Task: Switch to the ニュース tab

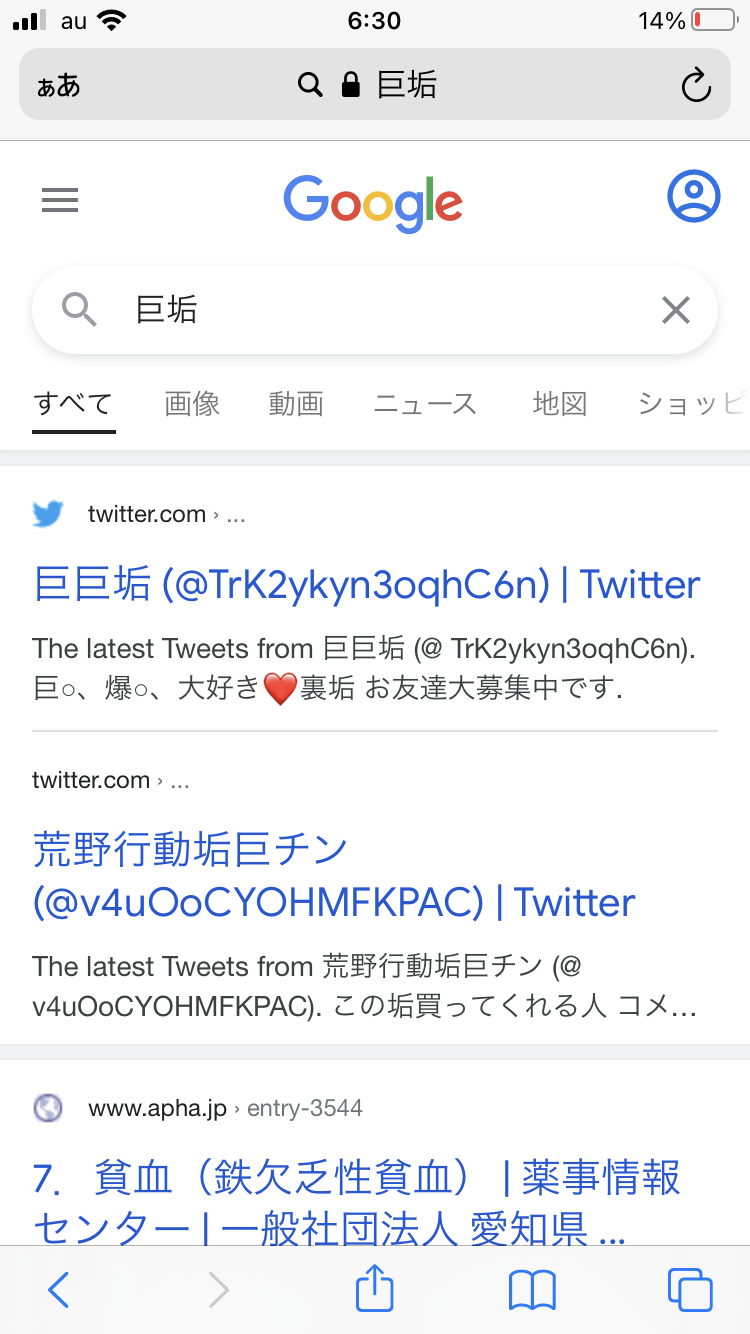Action: coord(425,404)
